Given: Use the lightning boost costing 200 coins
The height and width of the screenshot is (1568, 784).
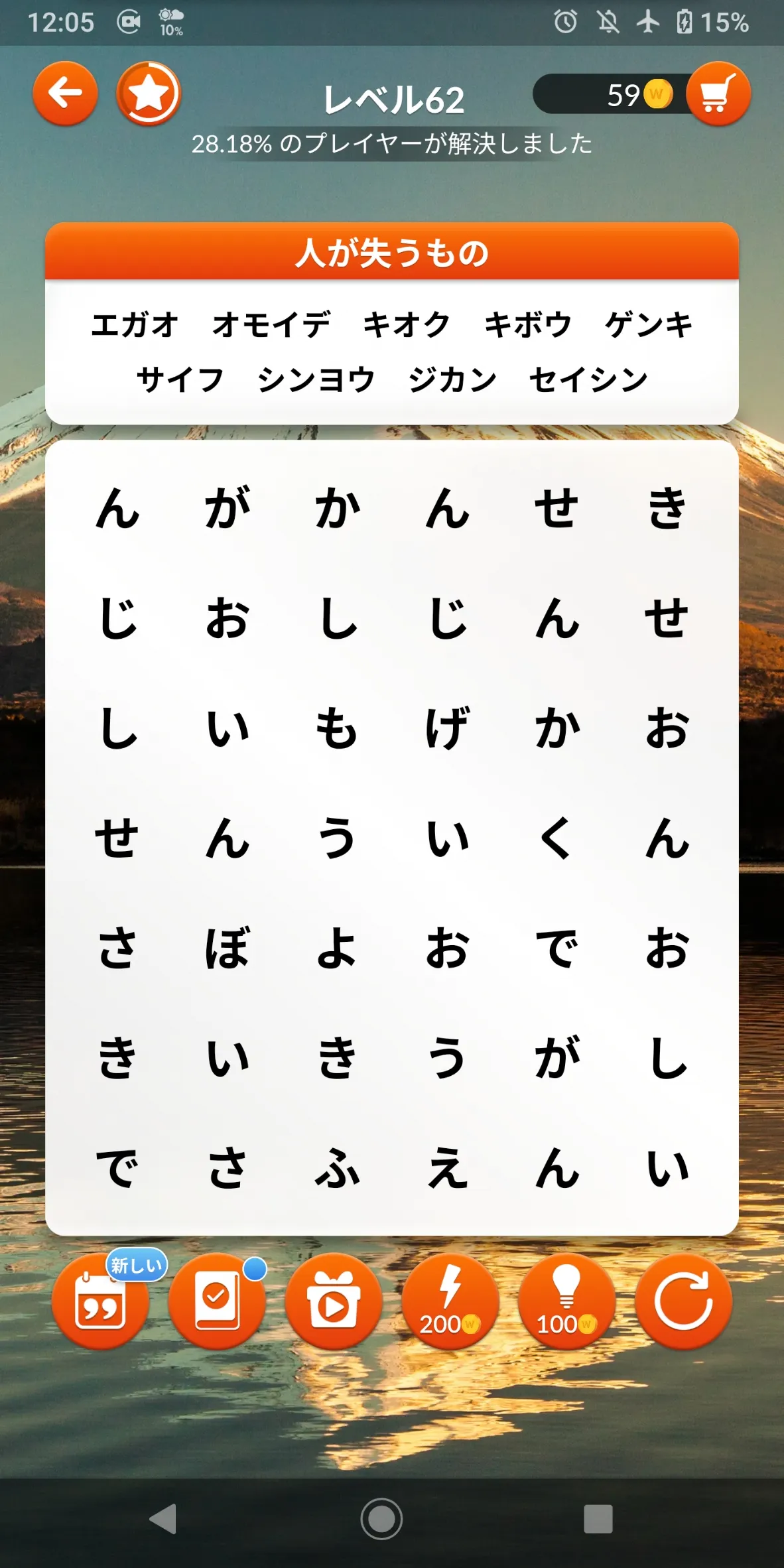Looking at the screenshot, I should click(x=450, y=1301).
